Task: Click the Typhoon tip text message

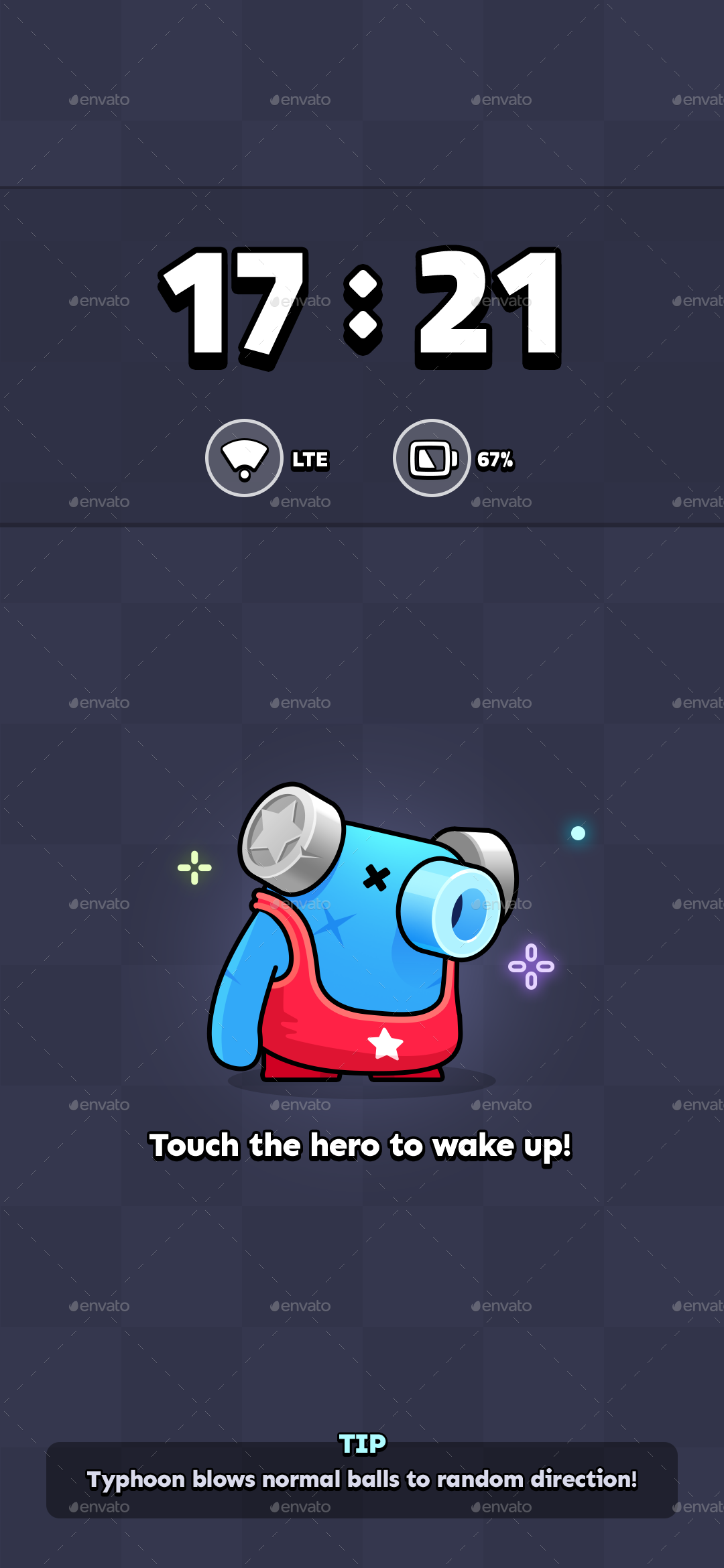Action: [x=362, y=1482]
